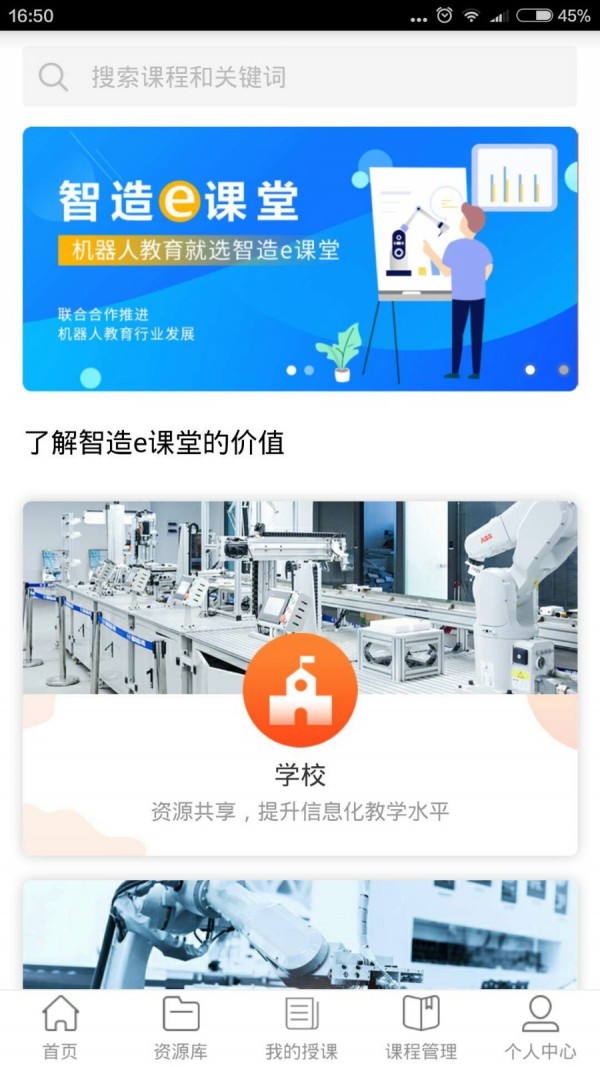Tap the 搜索课程和关键词 search field

coord(300,77)
